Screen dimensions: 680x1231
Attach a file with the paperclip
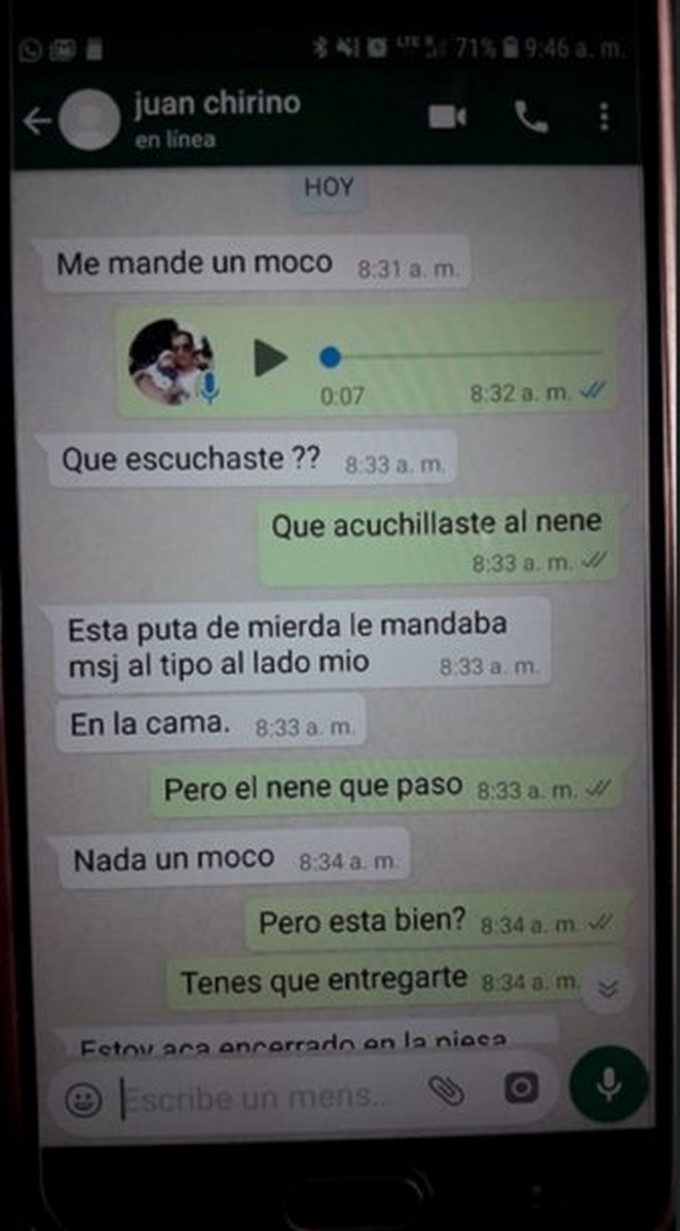coord(446,1090)
